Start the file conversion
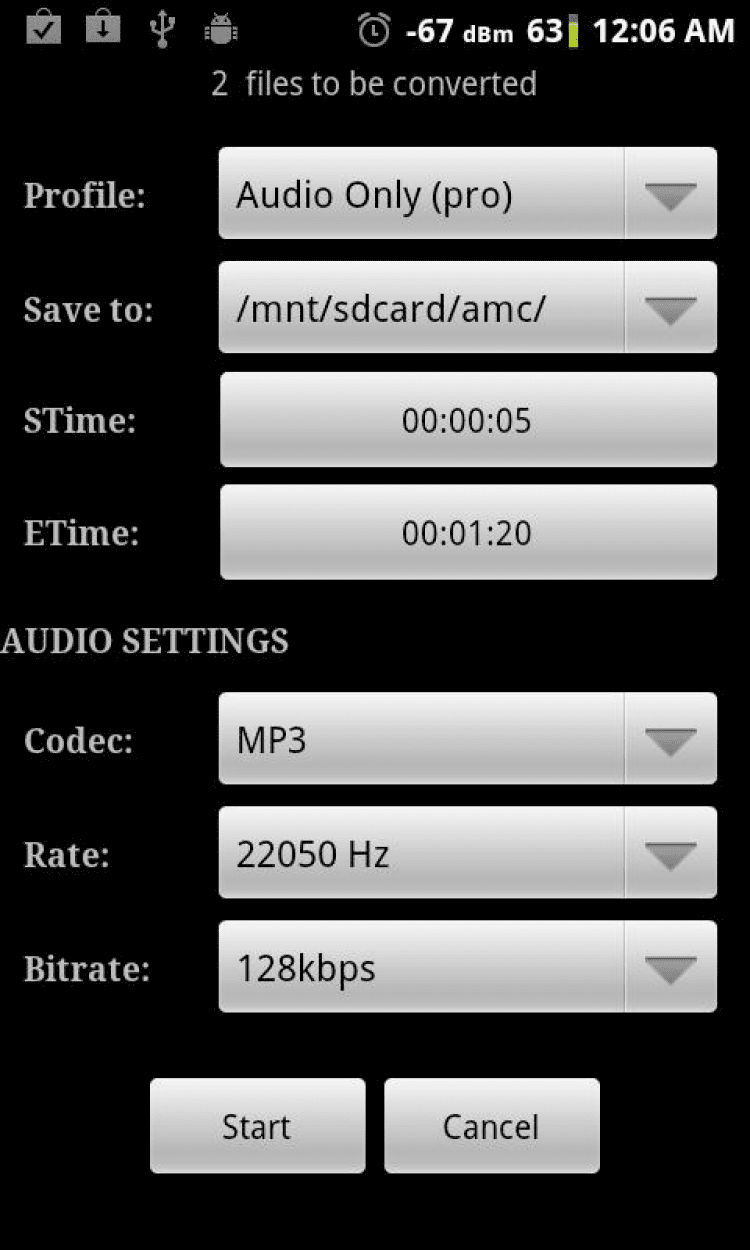The width and height of the screenshot is (750, 1250). click(257, 1126)
